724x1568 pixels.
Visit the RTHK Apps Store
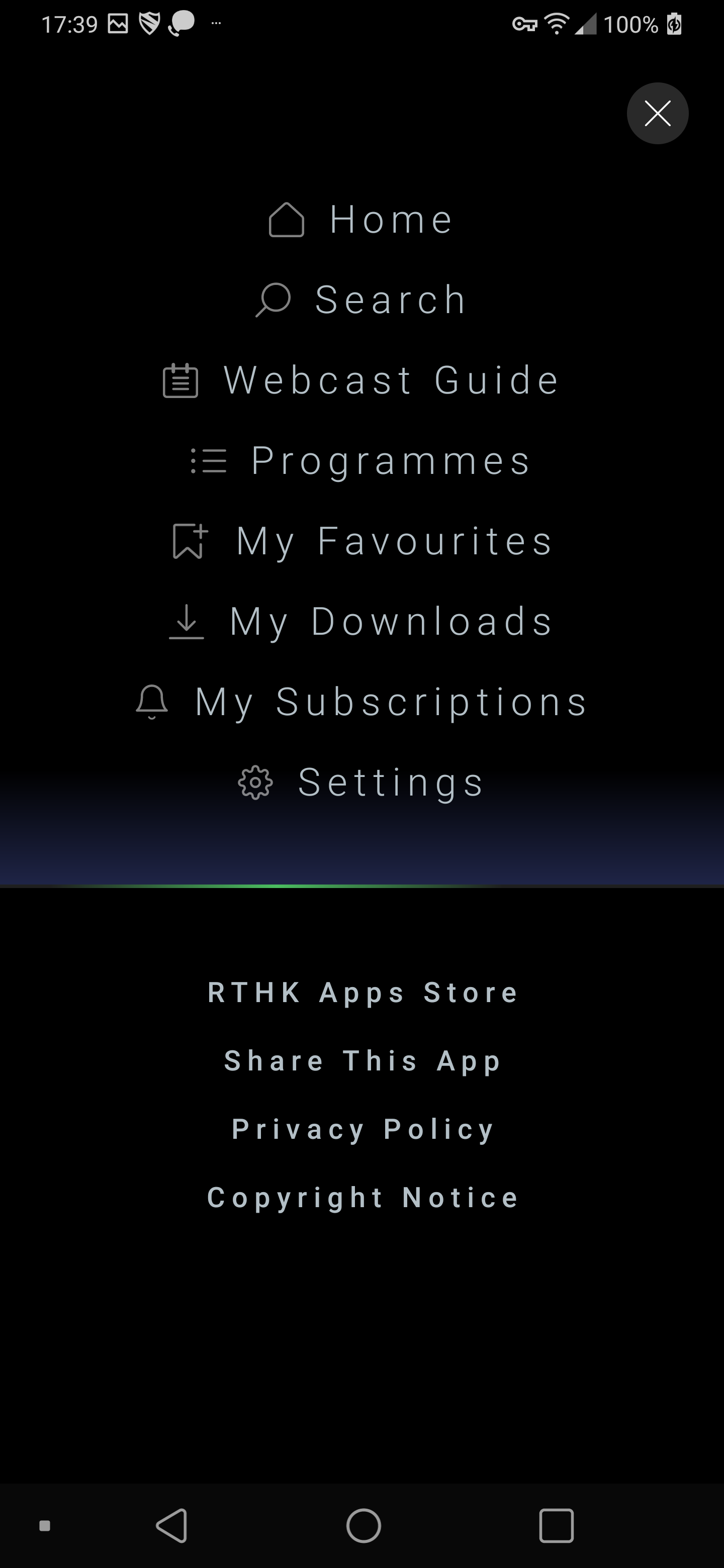363,993
